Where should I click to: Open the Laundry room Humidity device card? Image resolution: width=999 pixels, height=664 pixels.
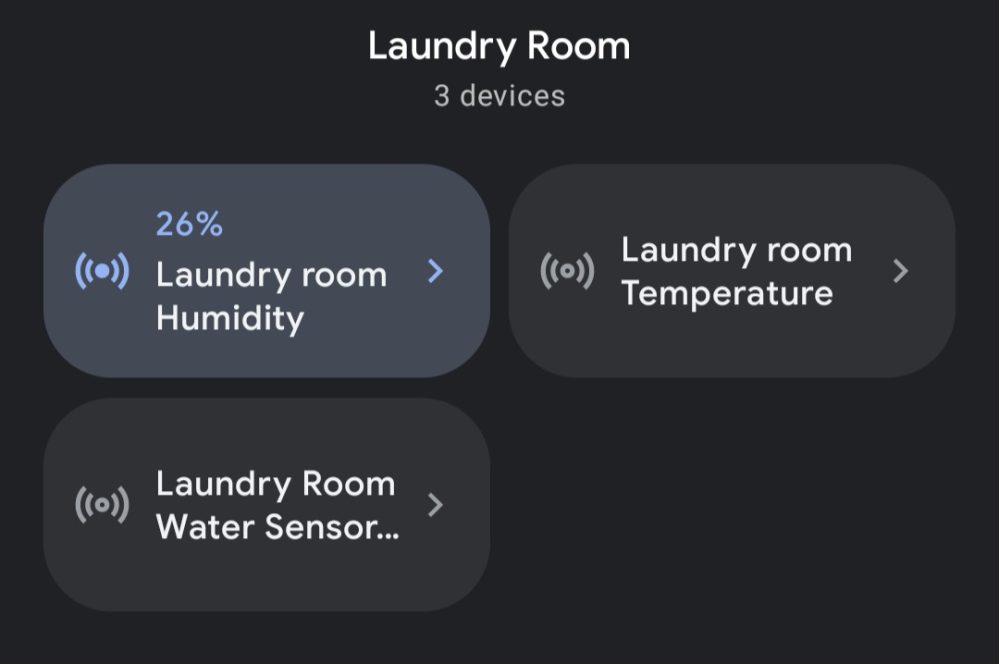click(x=266, y=271)
